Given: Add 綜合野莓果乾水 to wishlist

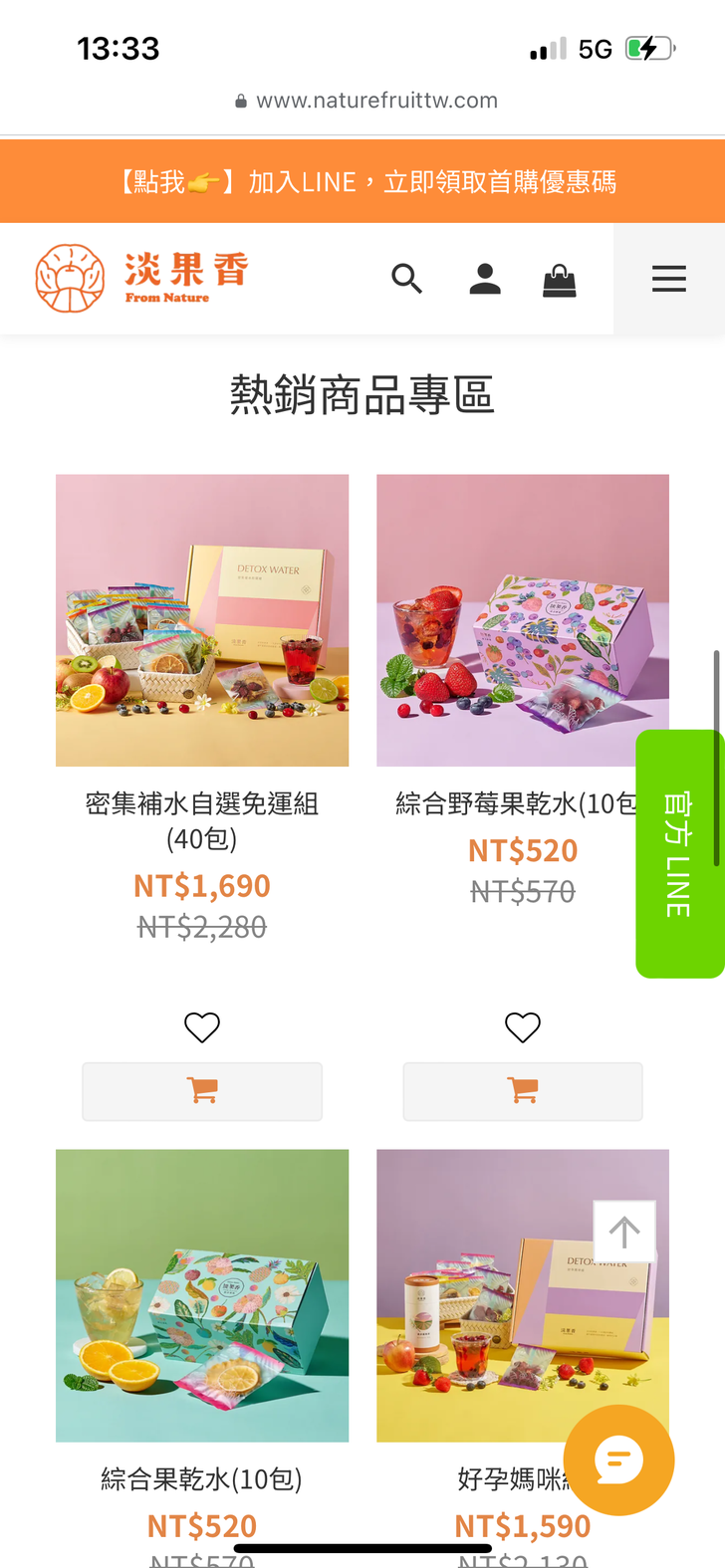Looking at the screenshot, I should click(x=523, y=1027).
